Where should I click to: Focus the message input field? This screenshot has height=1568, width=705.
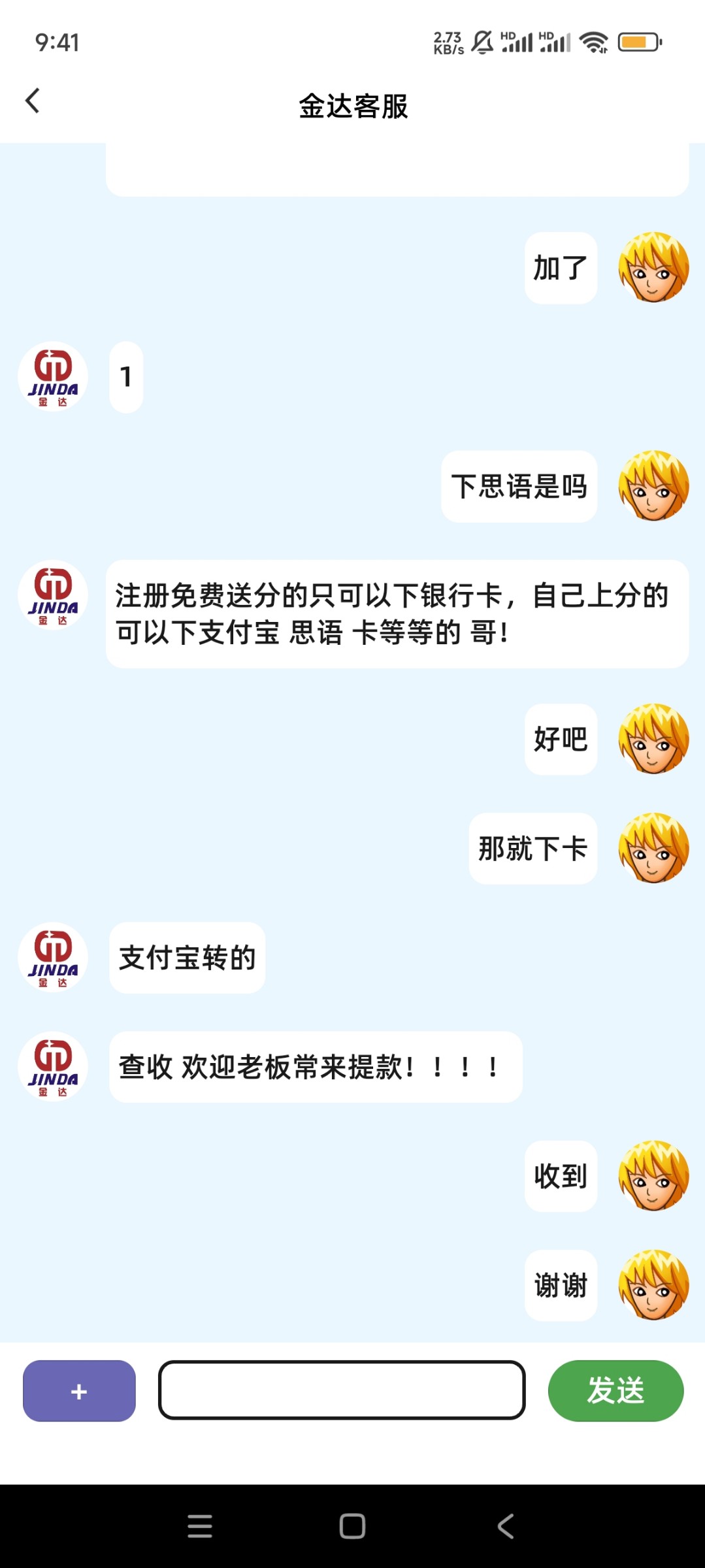(x=342, y=1390)
